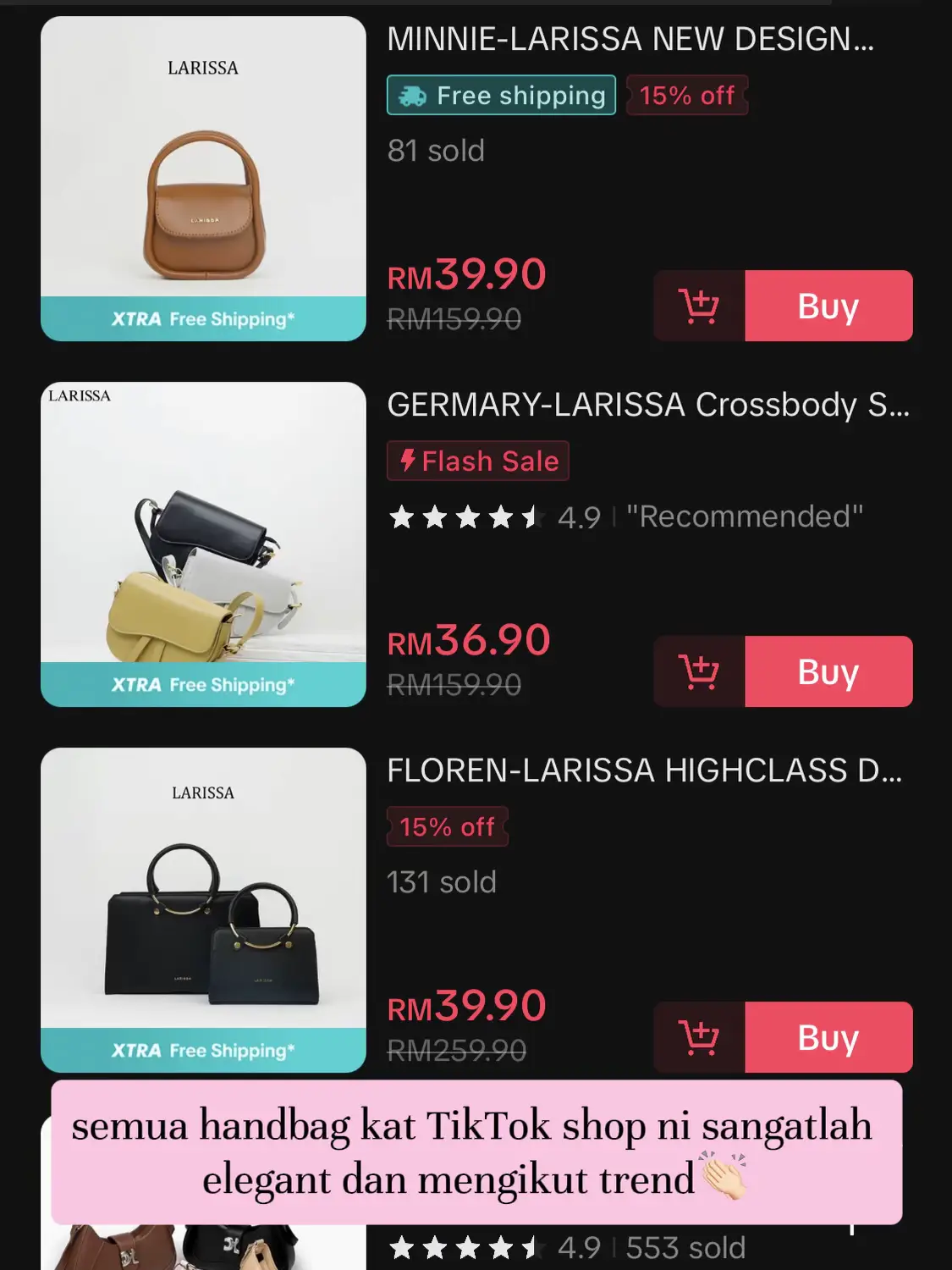Screen dimensions: 952x1270
Task: Open the GERMARY-LARISSA product image
Action: pos(203,544)
